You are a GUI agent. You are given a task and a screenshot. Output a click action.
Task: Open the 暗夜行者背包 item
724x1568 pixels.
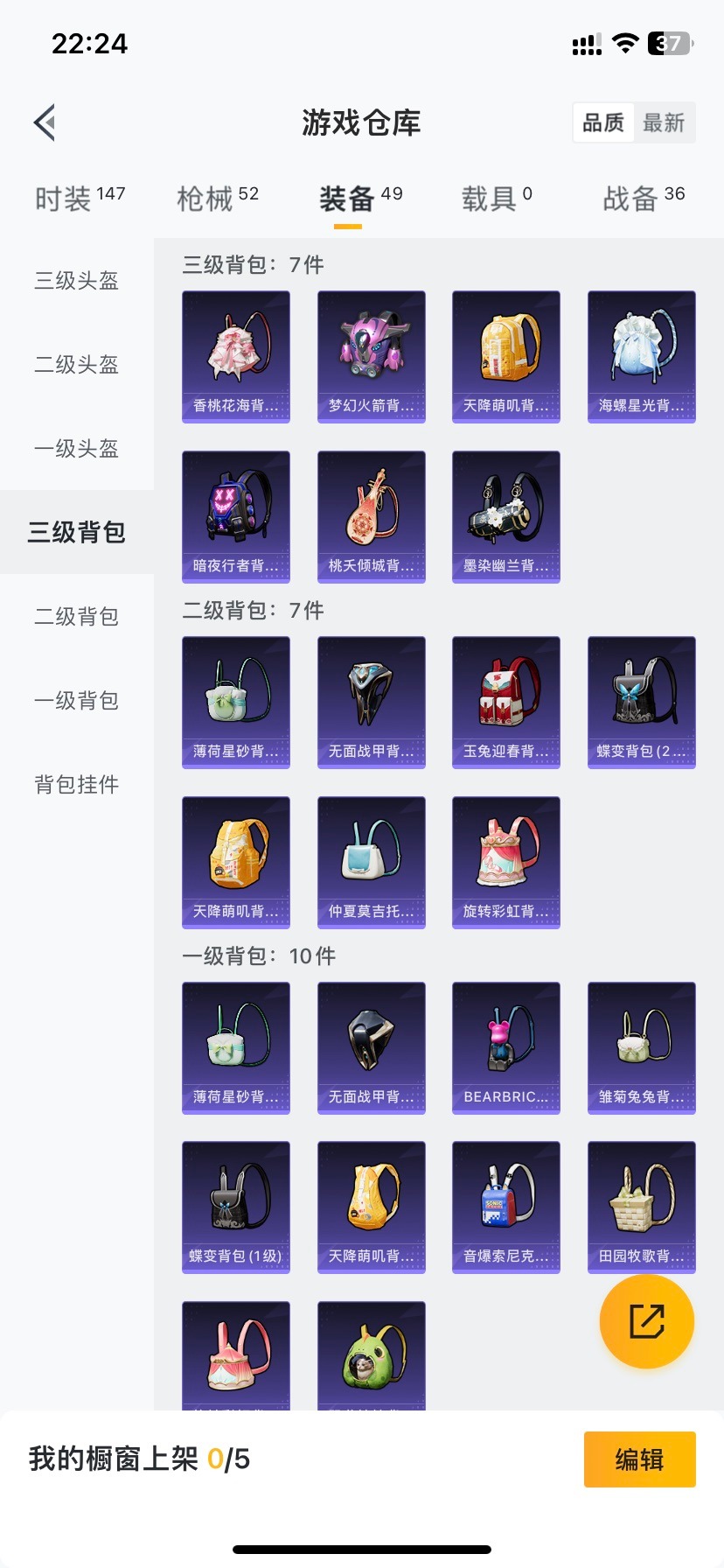tap(235, 516)
